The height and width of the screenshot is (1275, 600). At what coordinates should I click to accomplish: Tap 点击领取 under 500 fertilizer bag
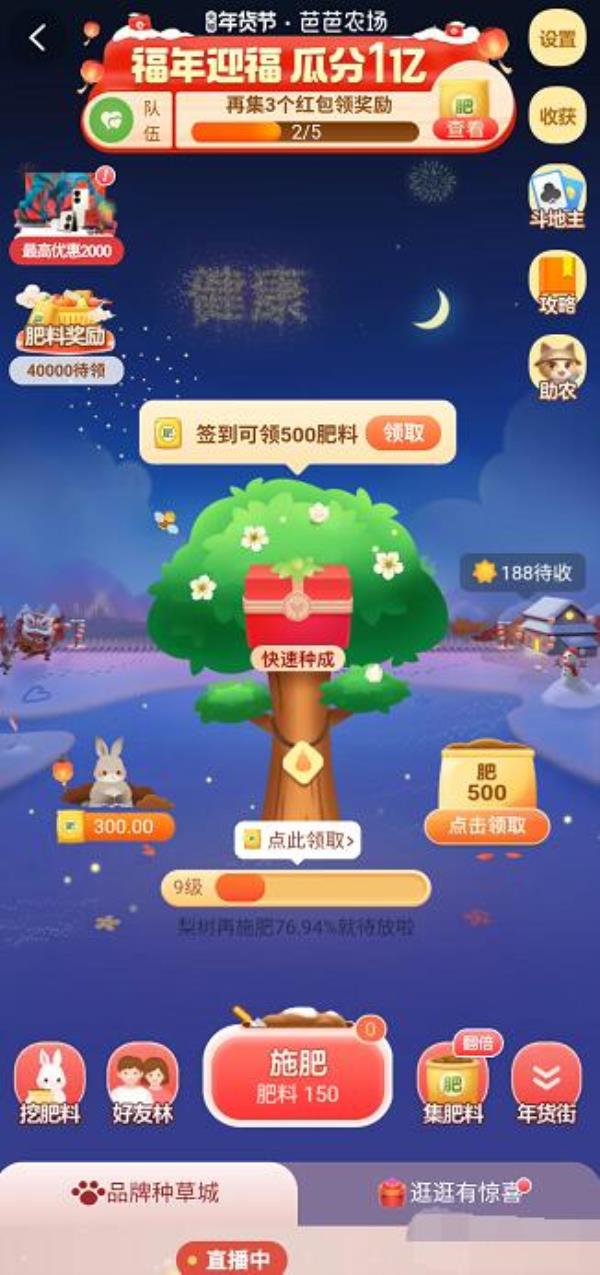coord(487,826)
